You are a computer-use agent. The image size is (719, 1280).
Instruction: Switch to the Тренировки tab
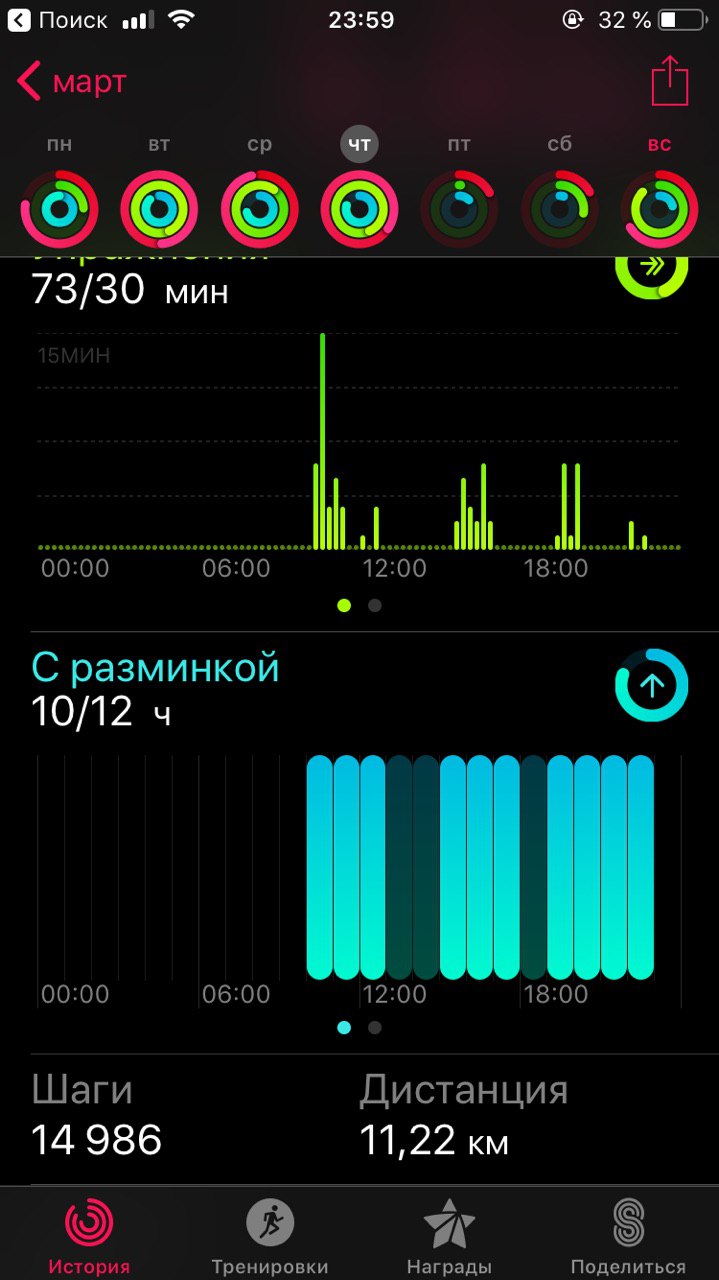click(x=269, y=1236)
